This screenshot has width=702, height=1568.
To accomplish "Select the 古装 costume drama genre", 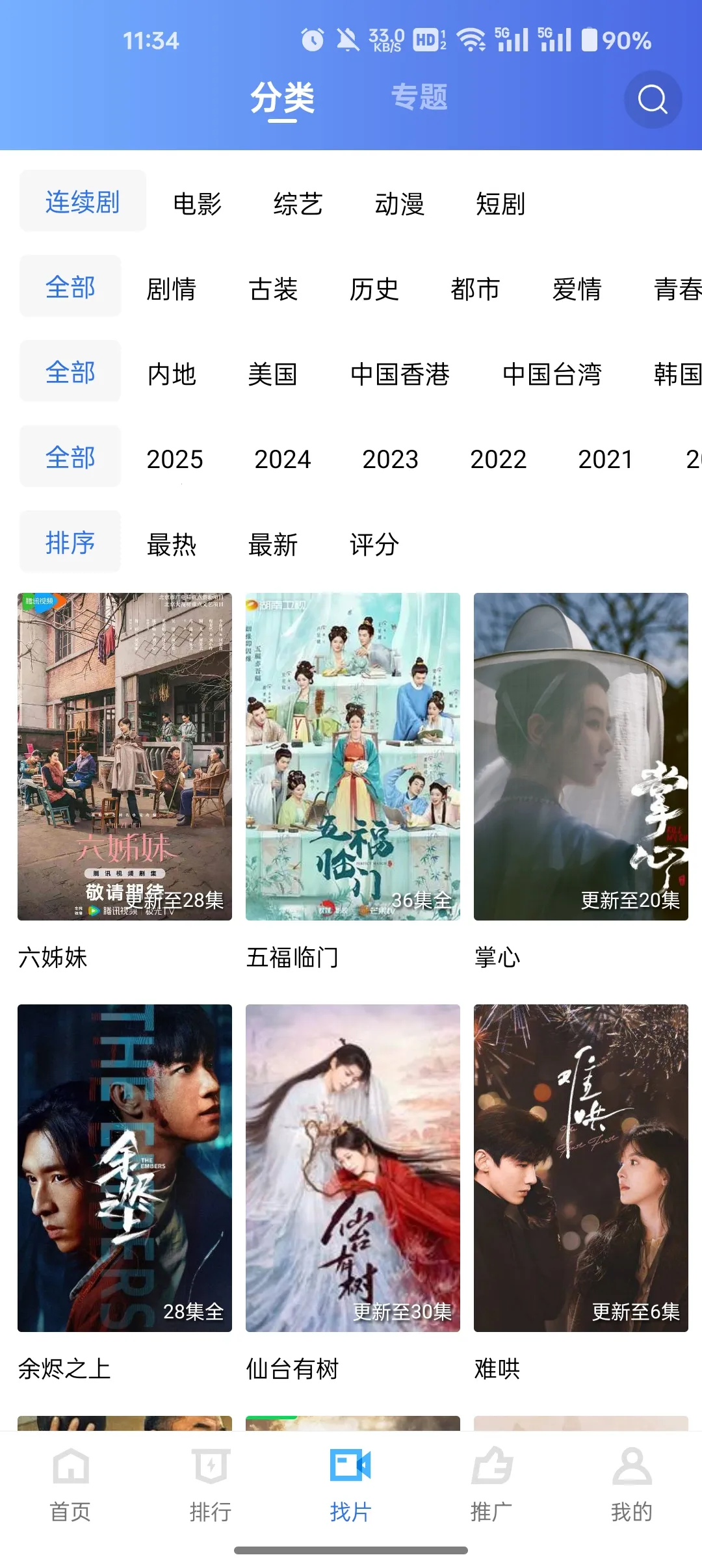I will pyautogui.click(x=274, y=290).
